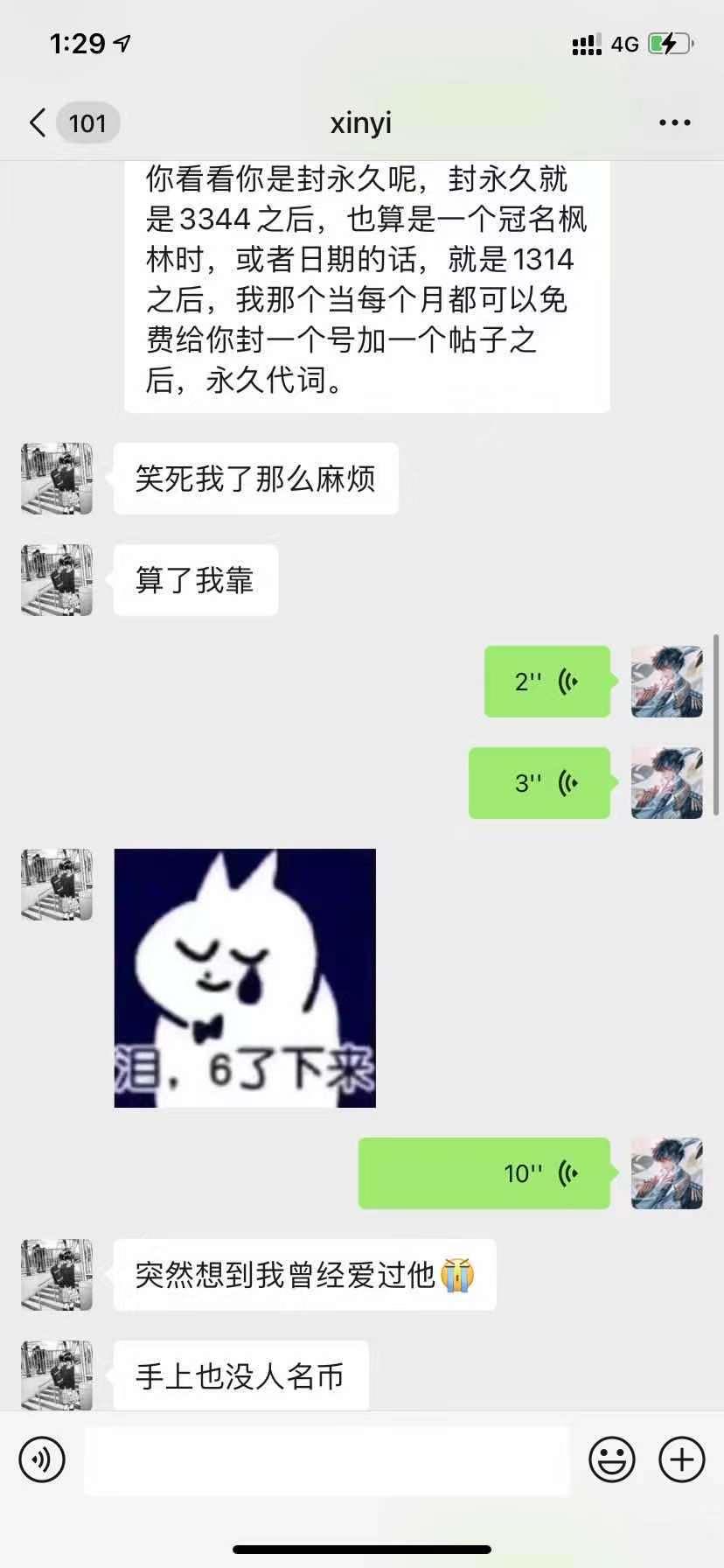
Task: Switch to voice message mode icon
Action: (41, 1459)
